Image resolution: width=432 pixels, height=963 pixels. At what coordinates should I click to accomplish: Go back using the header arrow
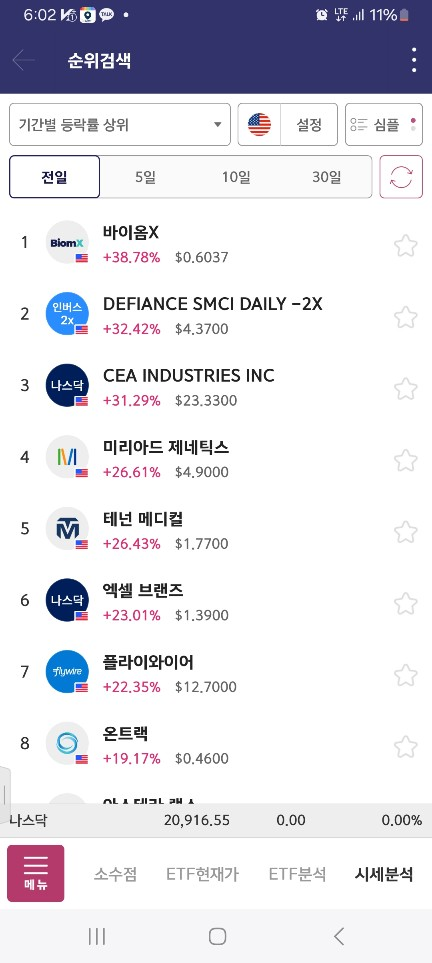click(x=23, y=60)
